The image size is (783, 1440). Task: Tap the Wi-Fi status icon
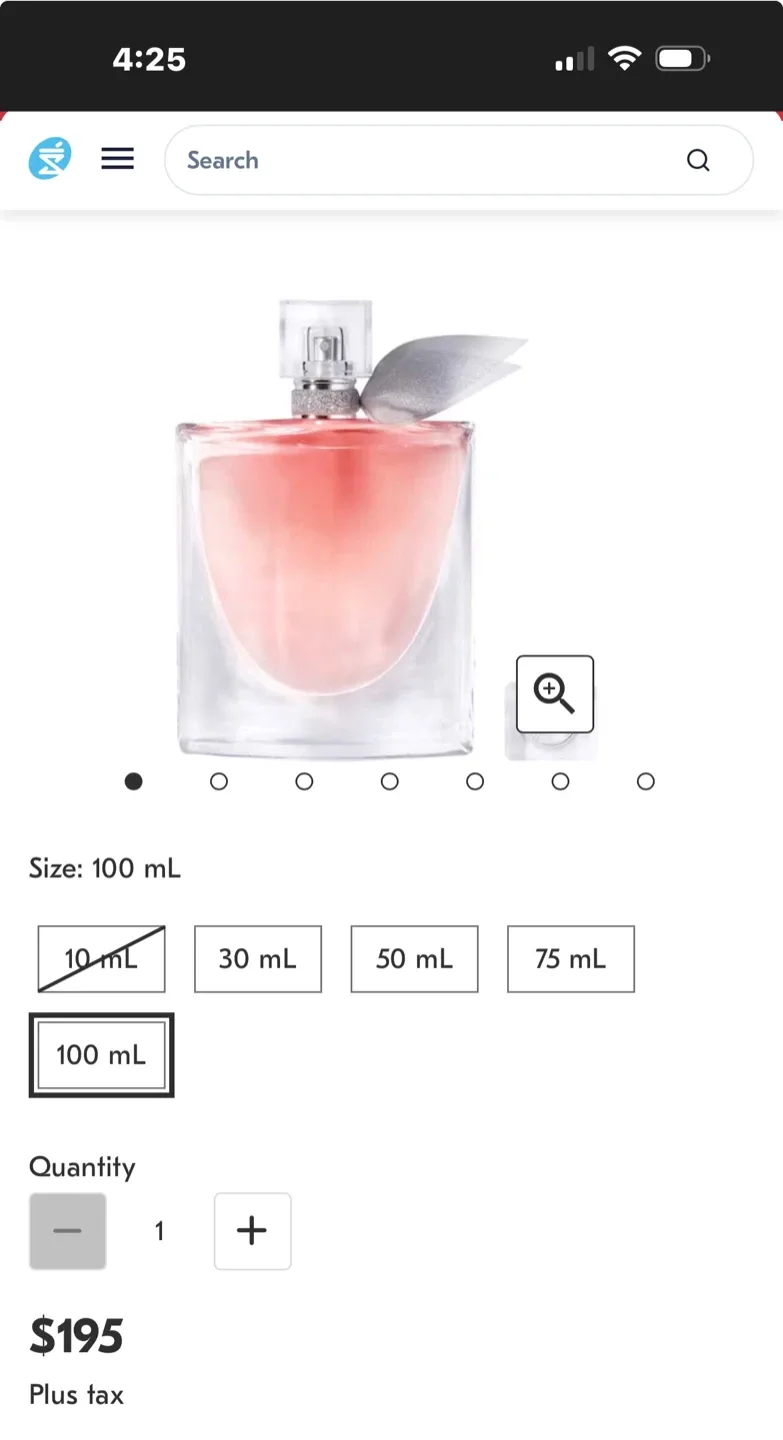point(625,59)
